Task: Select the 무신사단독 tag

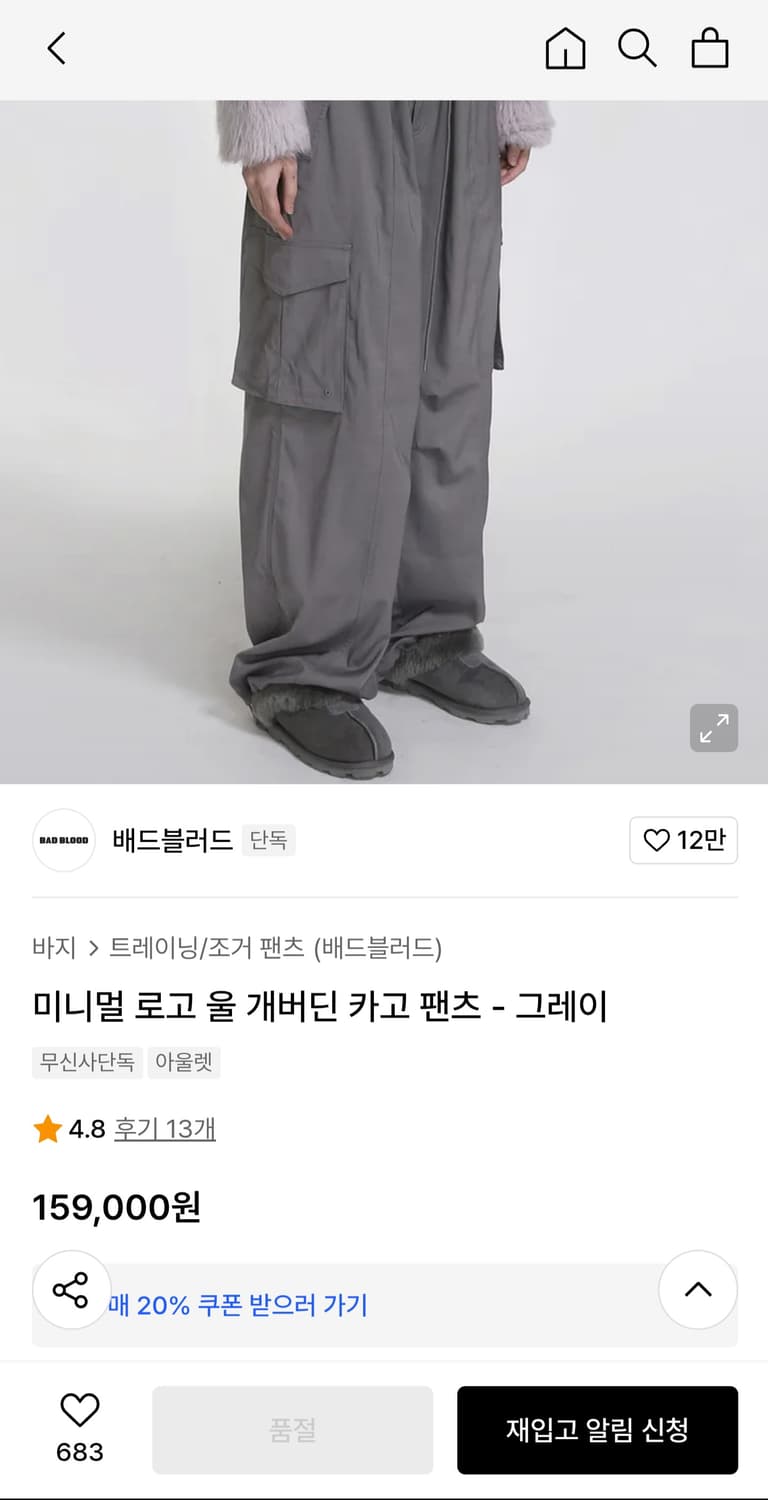Action: 86,1063
